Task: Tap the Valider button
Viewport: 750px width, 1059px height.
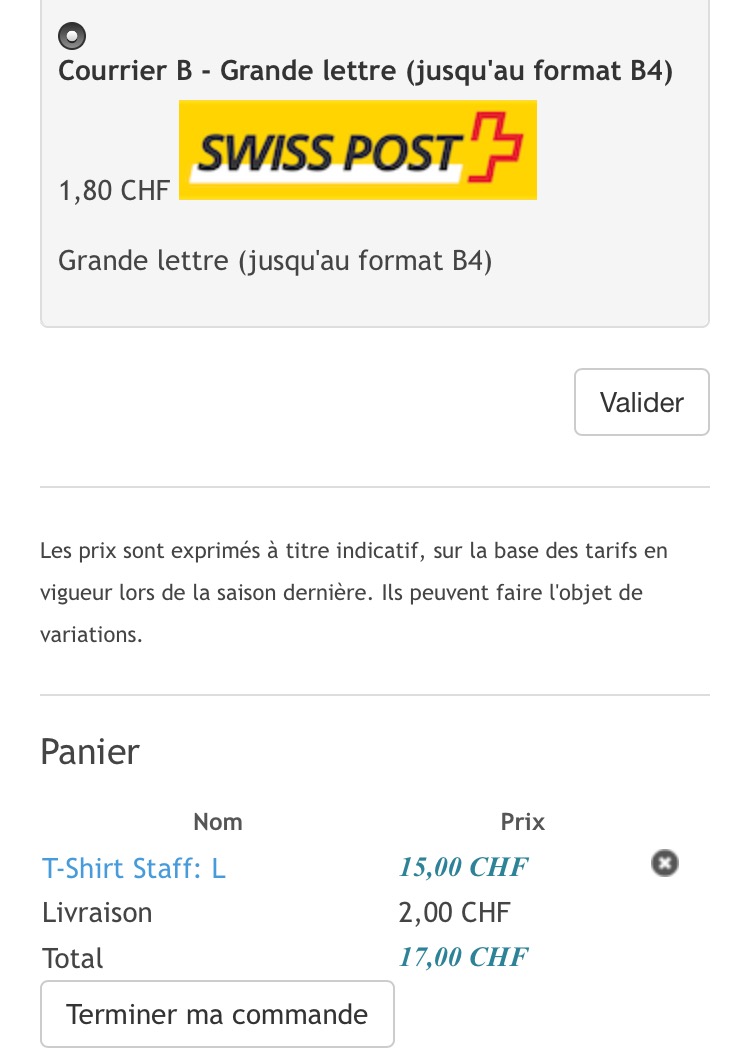Action: coord(641,402)
